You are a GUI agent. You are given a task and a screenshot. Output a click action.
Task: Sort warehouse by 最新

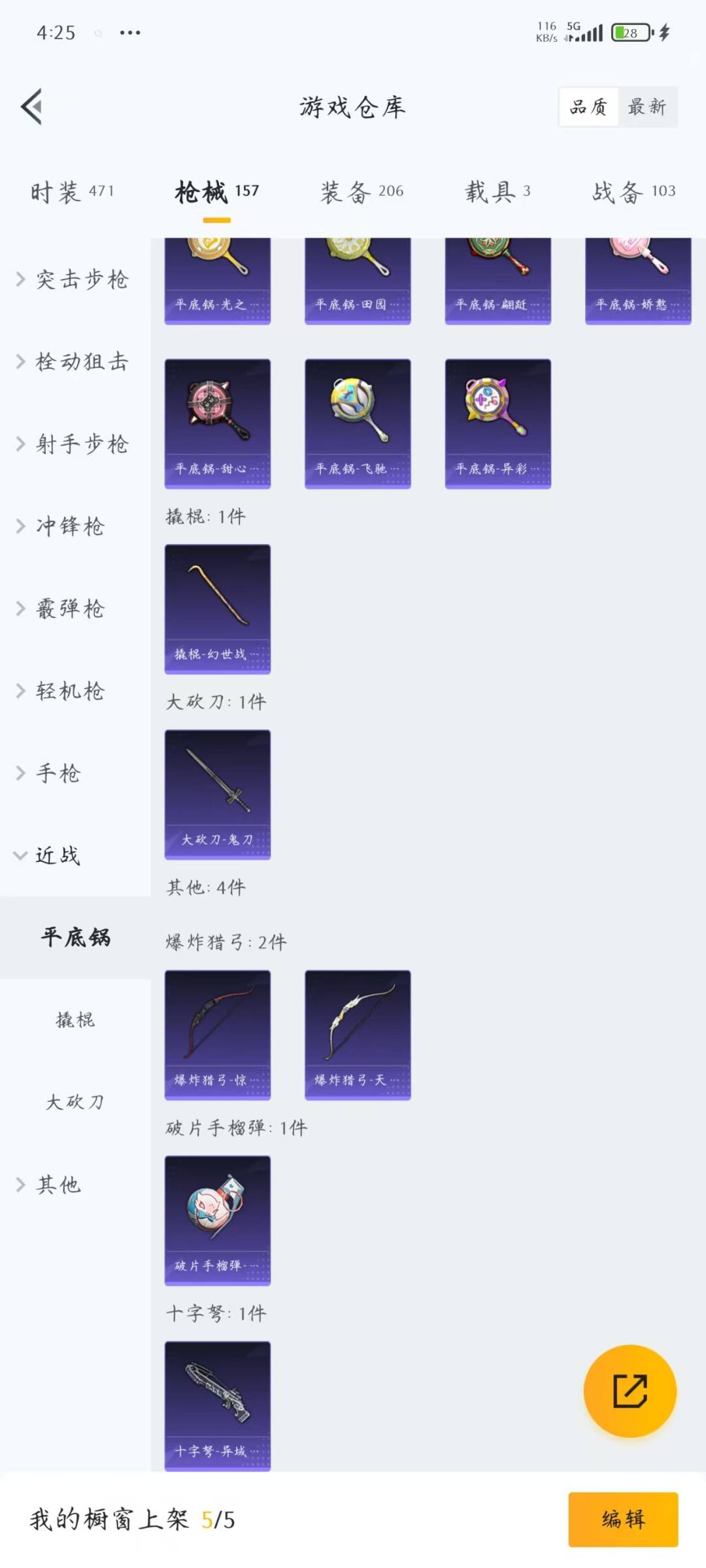pos(647,106)
